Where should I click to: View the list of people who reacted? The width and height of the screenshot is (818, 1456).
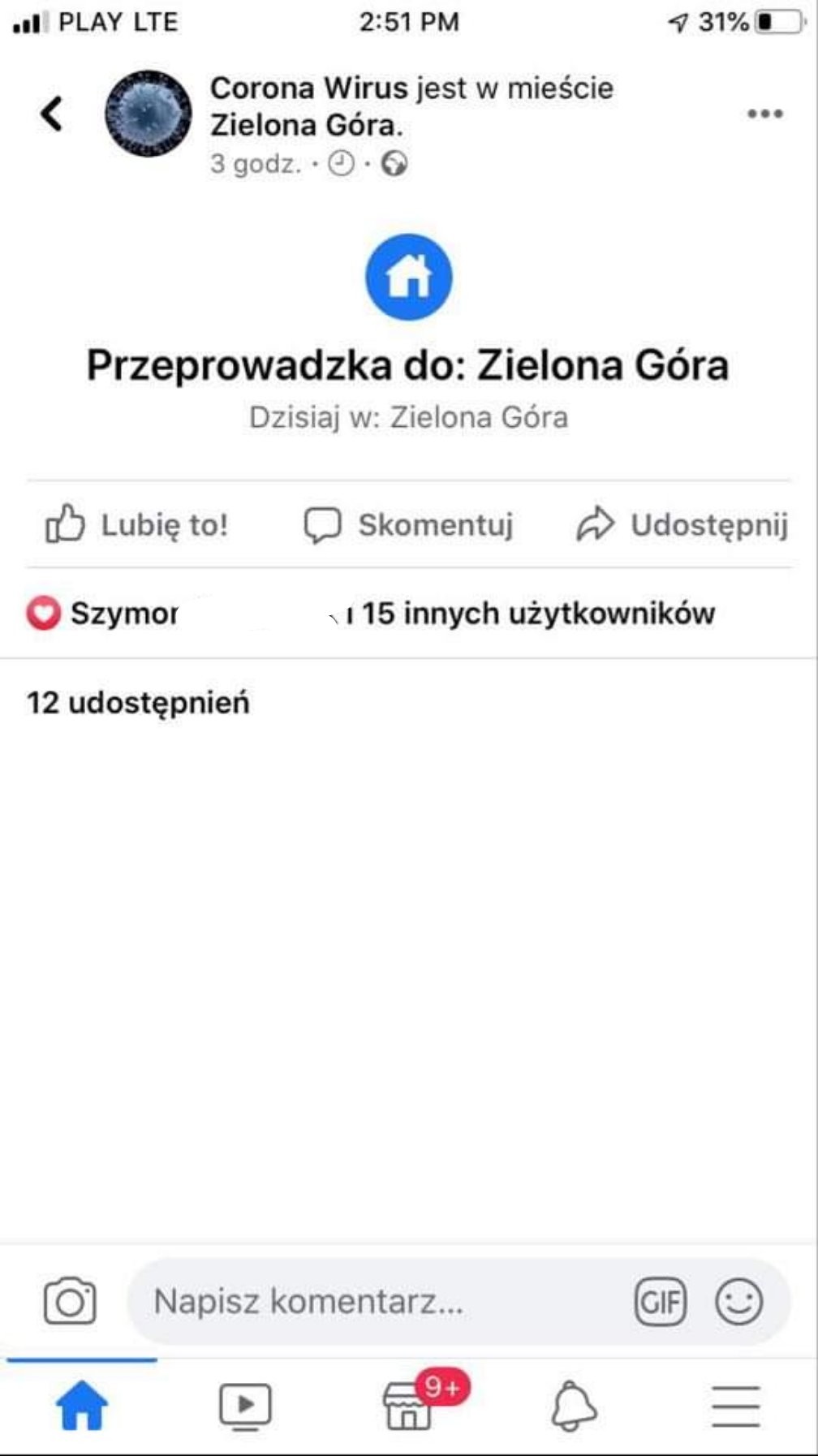370,614
